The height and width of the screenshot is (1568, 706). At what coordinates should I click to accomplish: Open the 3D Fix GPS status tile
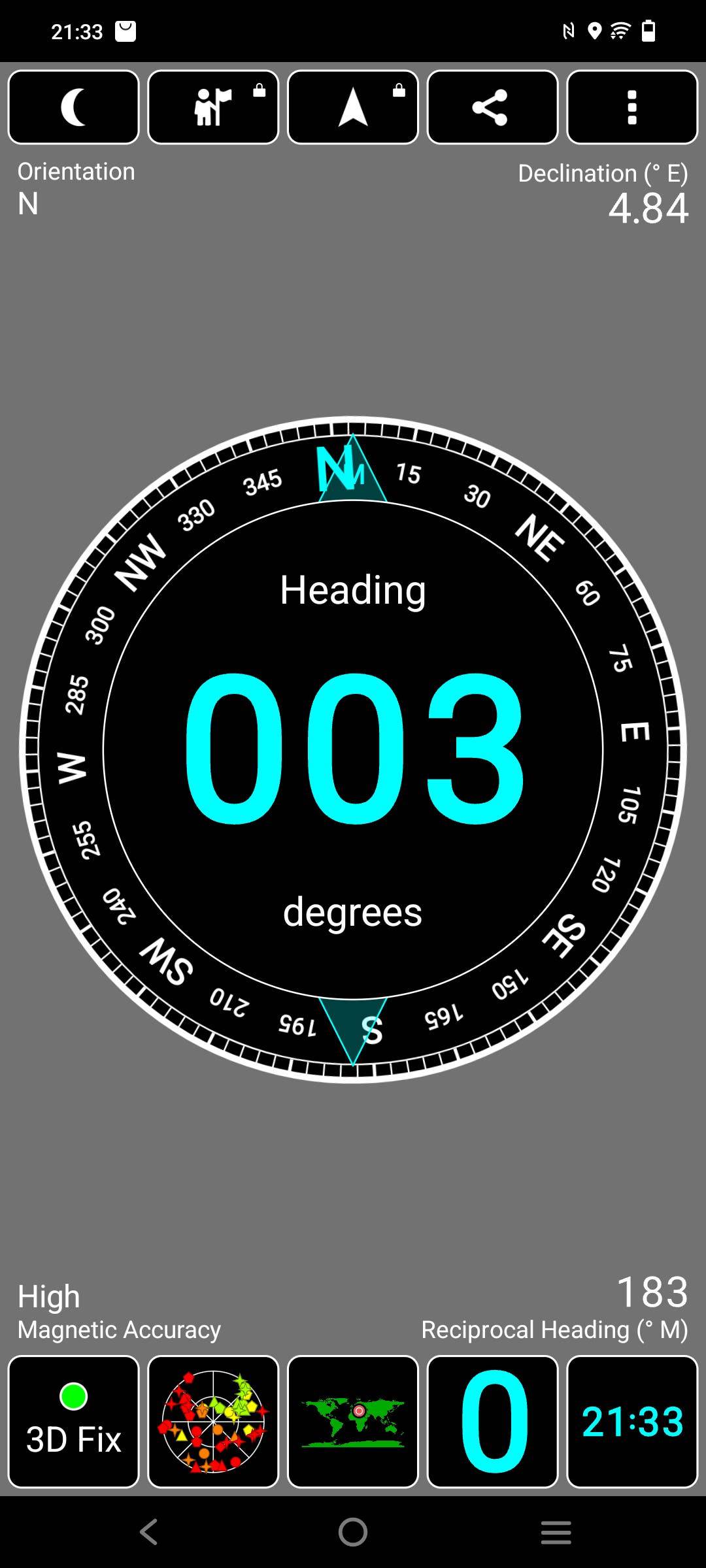(74, 1422)
